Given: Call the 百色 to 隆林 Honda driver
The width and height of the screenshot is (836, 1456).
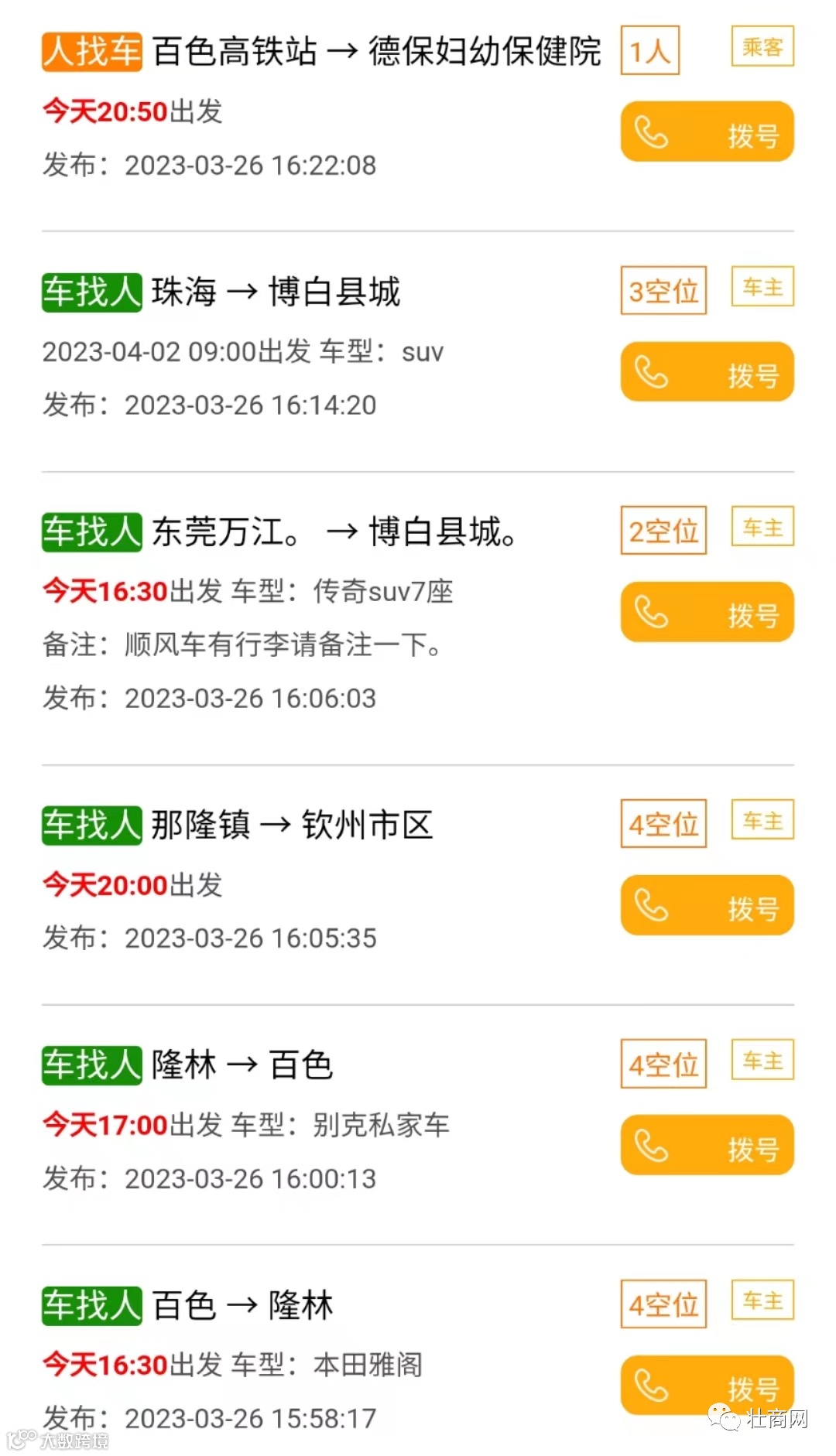Looking at the screenshot, I should [x=707, y=1385].
